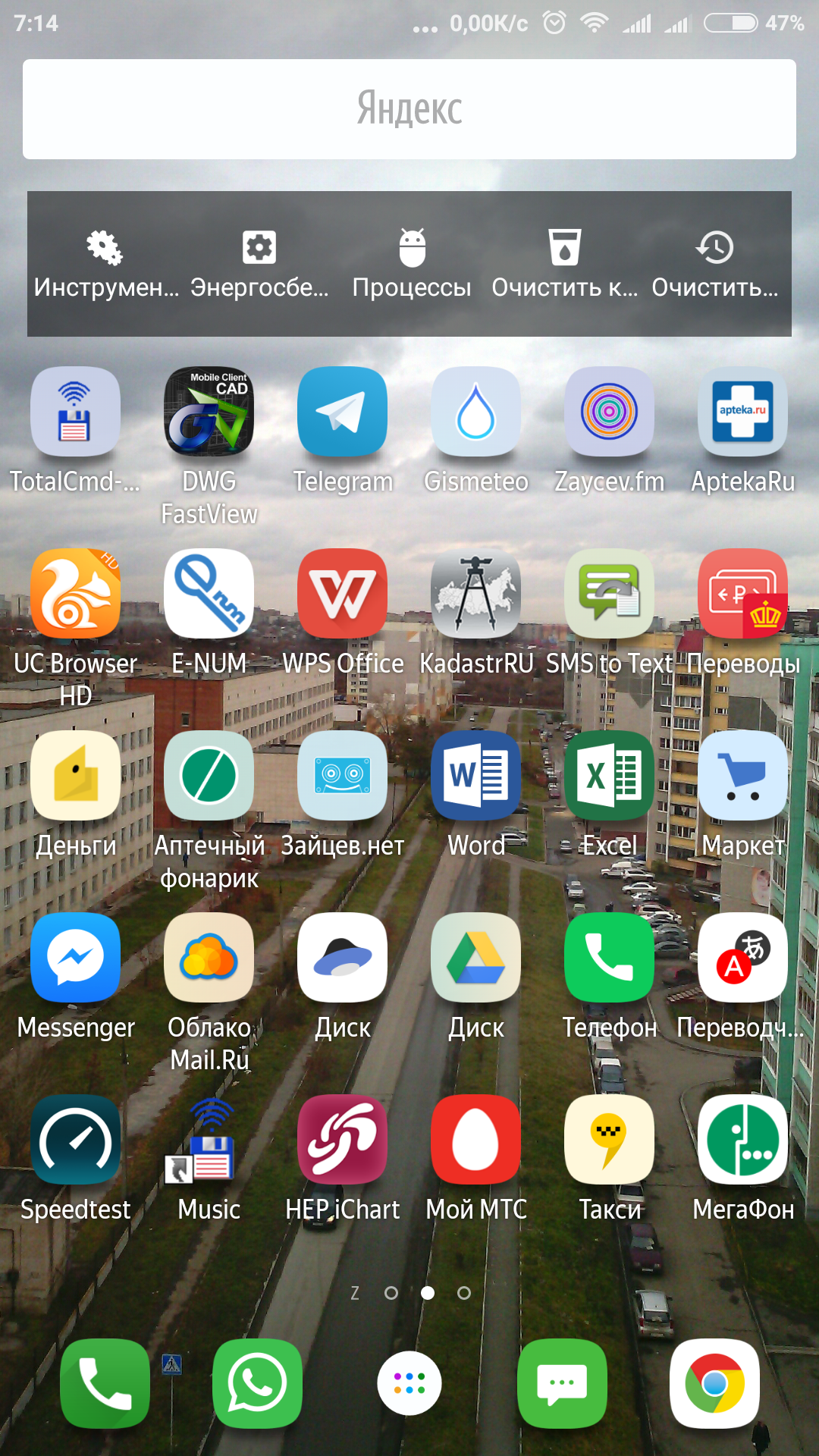
Task: Open the Excel app
Action: [610, 776]
